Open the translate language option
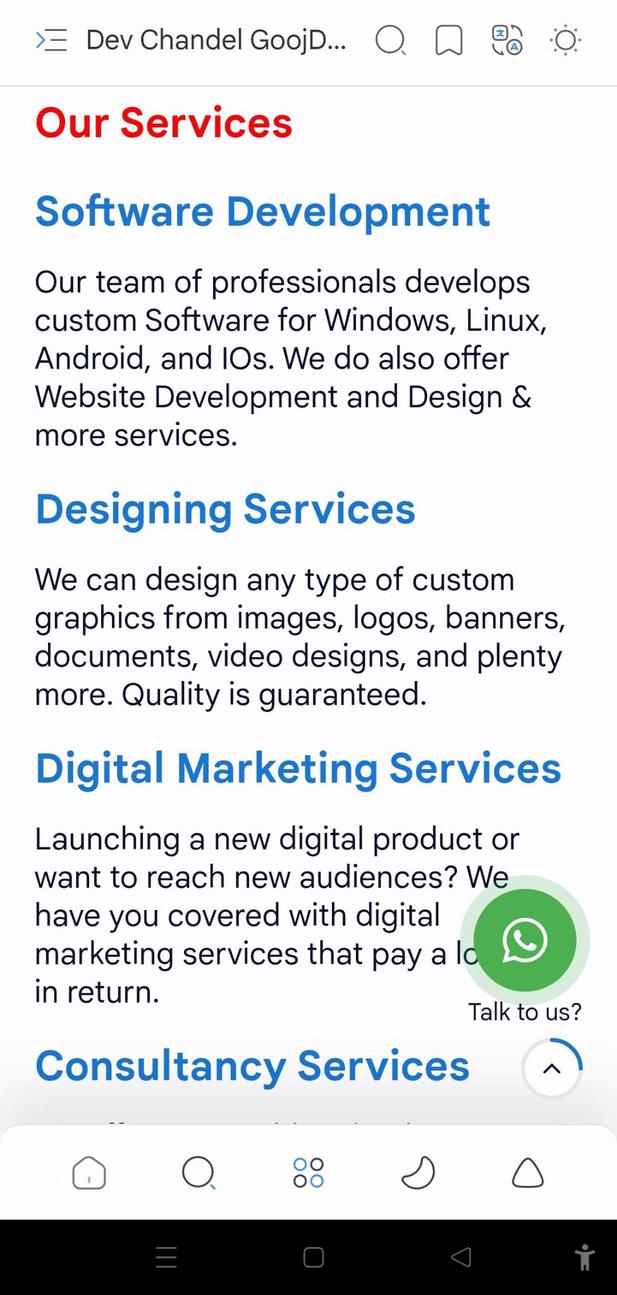The height and width of the screenshot is (1295, 617). tap(507, 41)
